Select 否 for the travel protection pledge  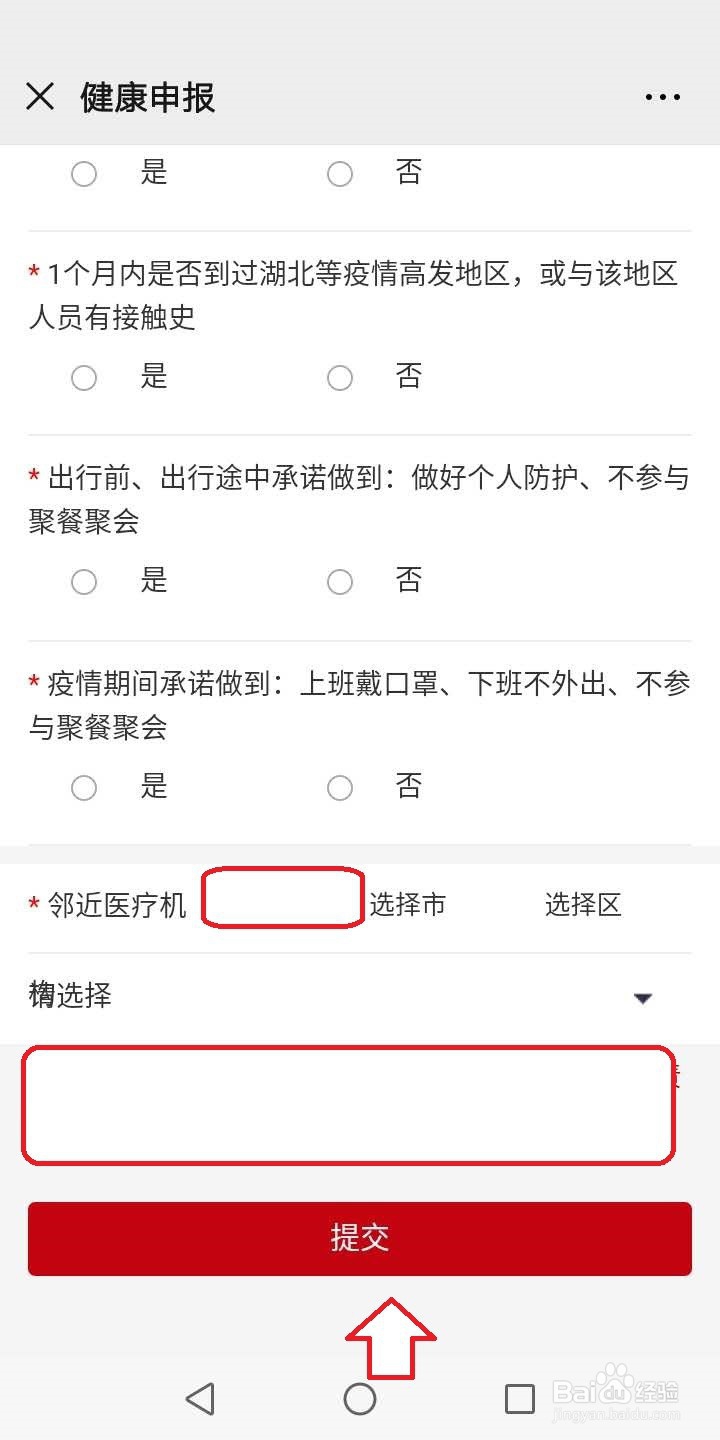point(340,581)
